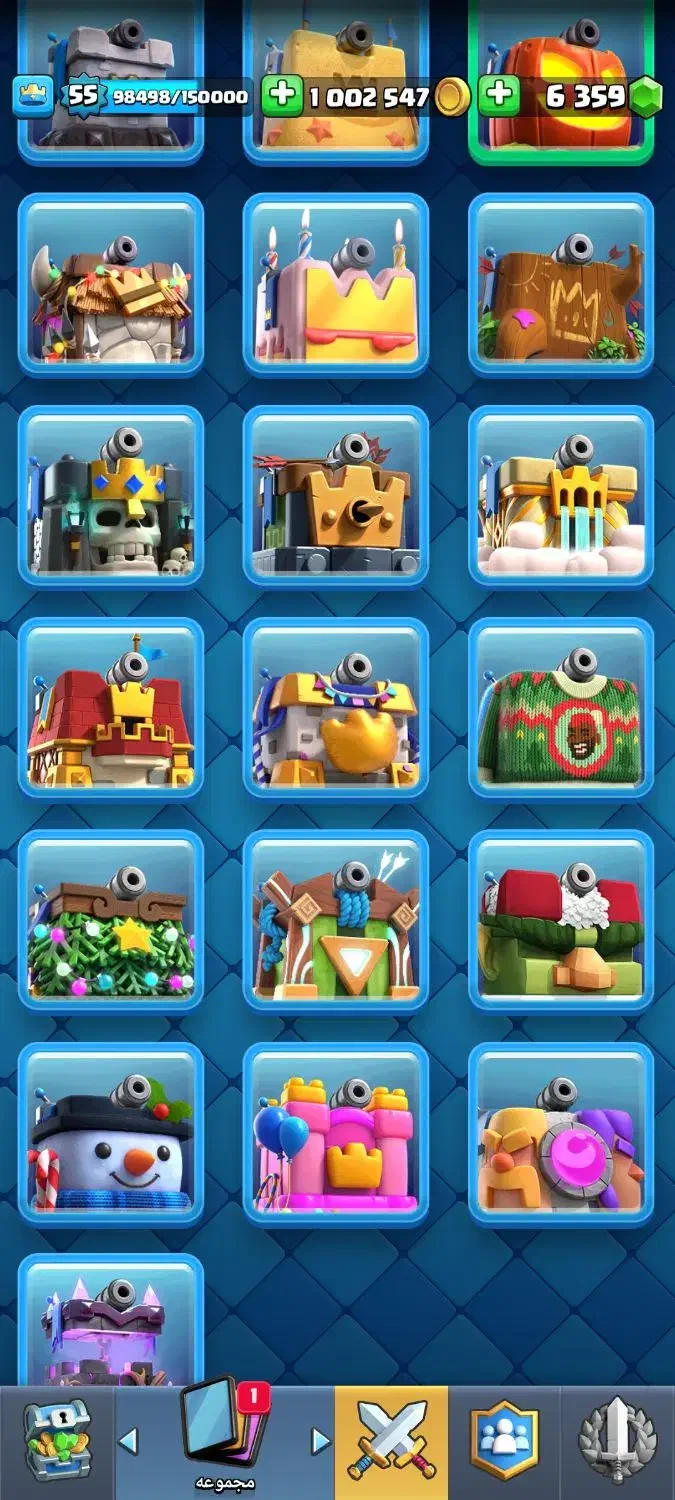Buy more gems using the plus button
The height and width of the screenshot is (1500, 675).
click(499, 96)
